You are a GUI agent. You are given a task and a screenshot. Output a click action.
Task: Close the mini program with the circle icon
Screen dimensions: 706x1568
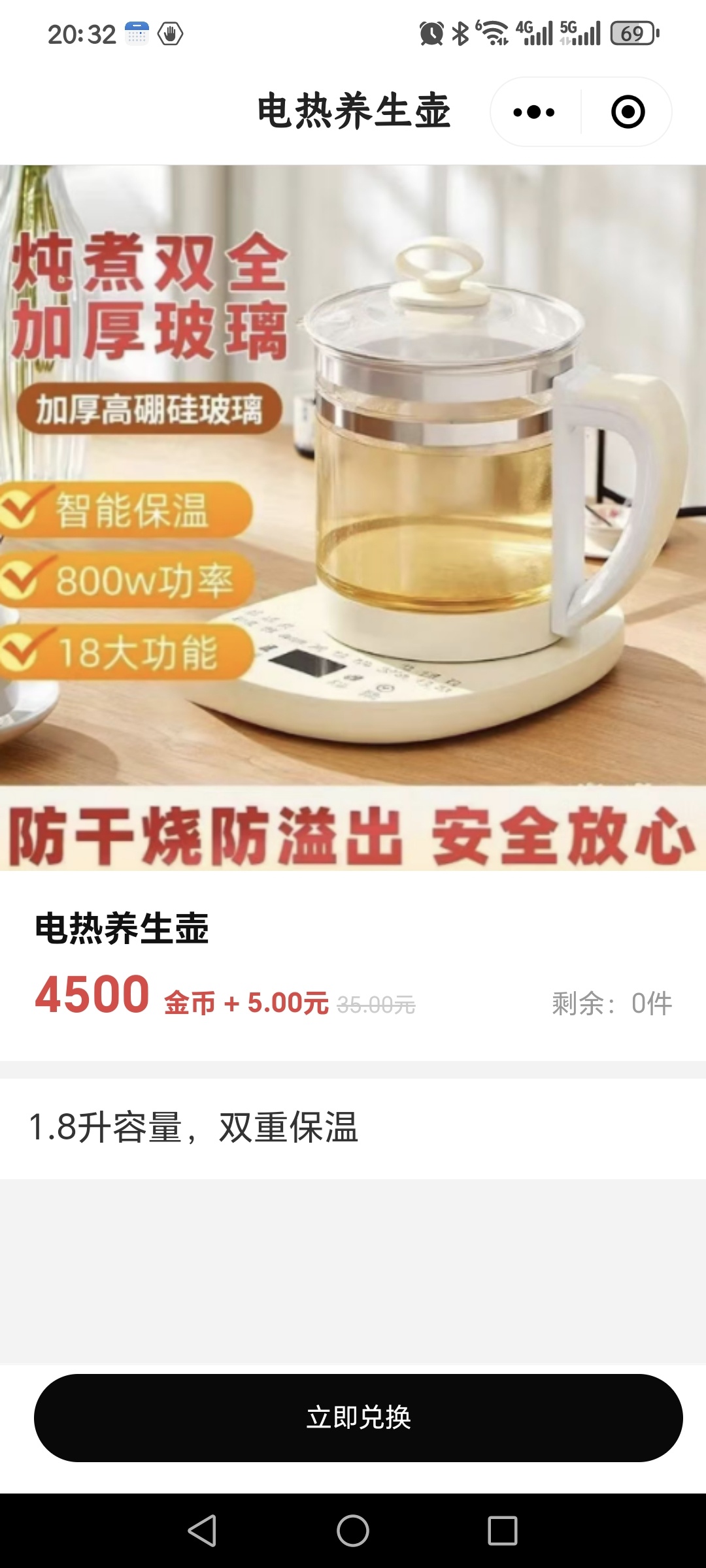click(x=628, y=112)
